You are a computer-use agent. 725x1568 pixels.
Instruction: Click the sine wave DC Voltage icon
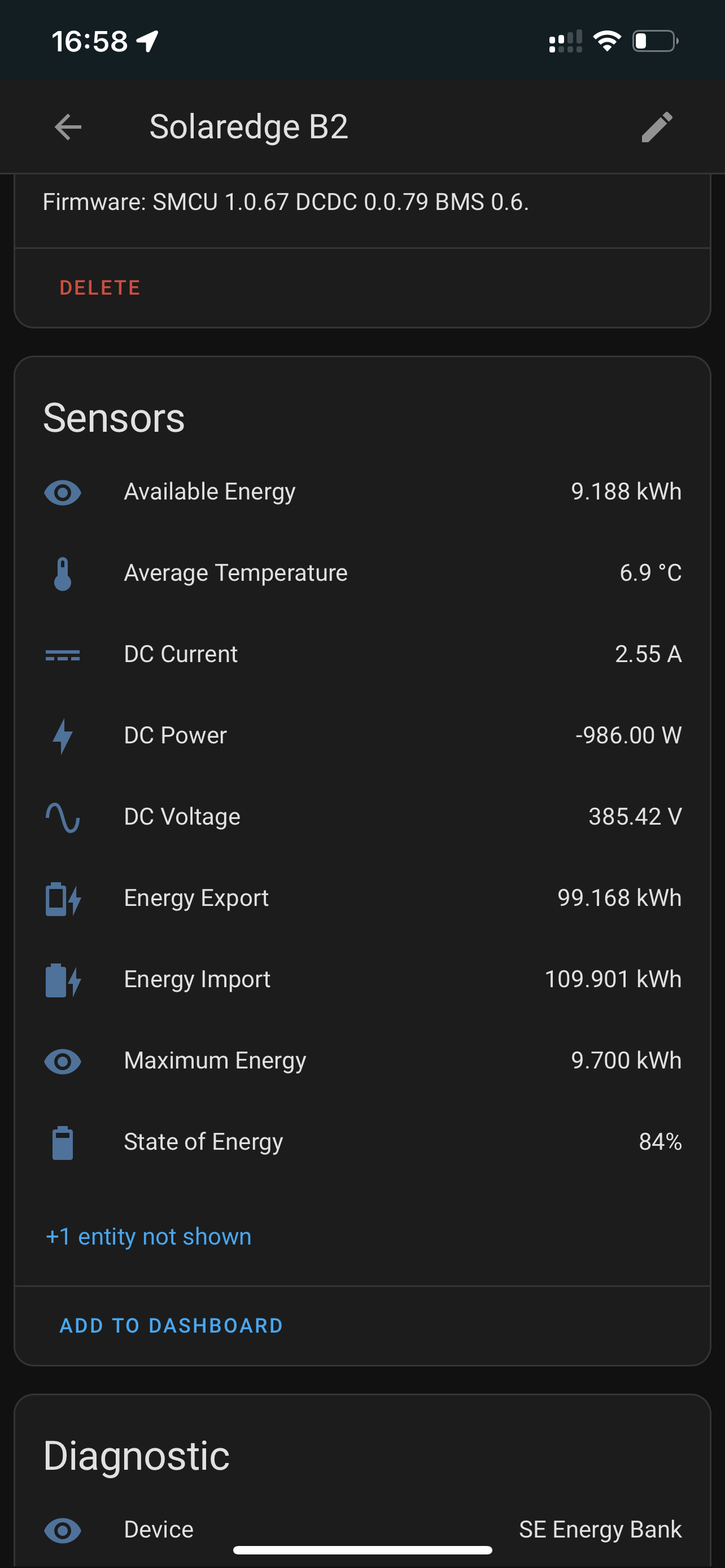[63, 817]
